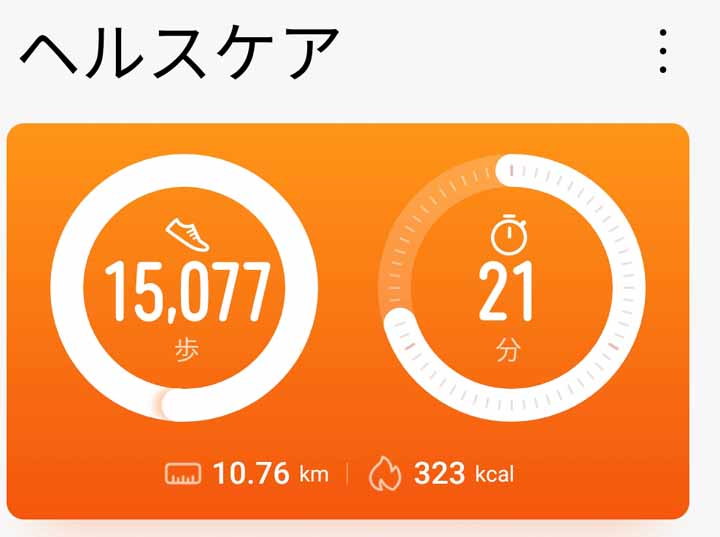This screenshot has width=720, height=537.
Task: Open the three-dot overflow menu
Action: (663, 51)
